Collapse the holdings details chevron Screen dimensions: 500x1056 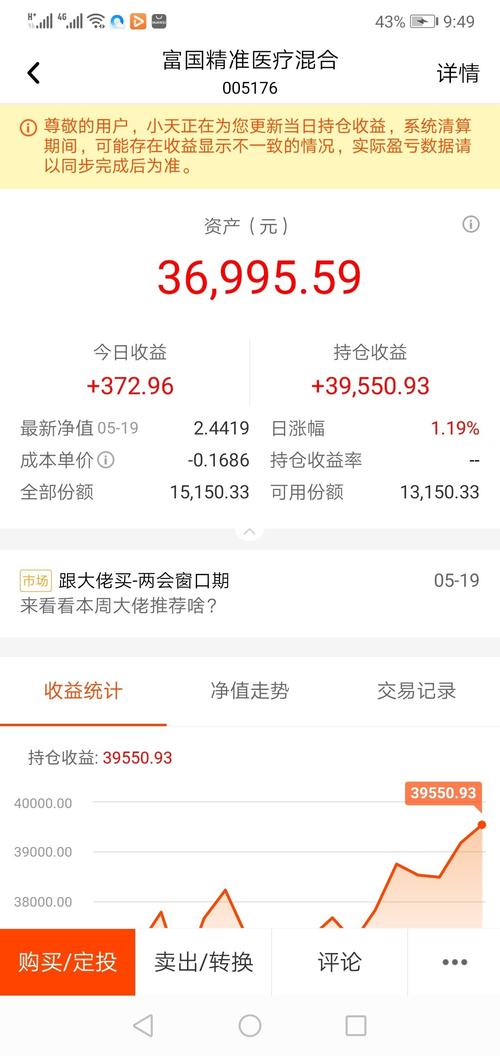point(249,532)
